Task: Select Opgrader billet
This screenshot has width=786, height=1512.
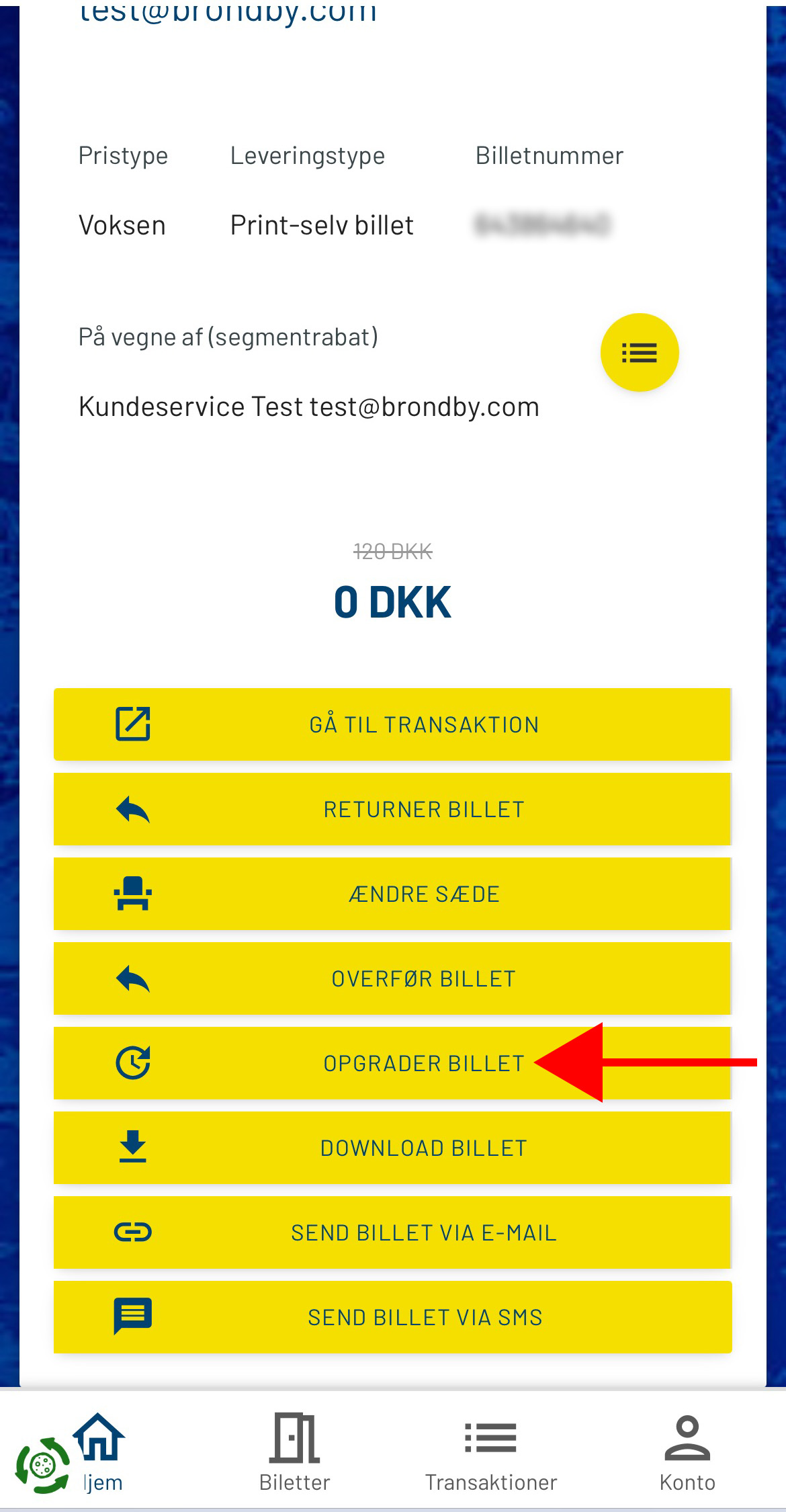Action: click(x=392, y=1063)
